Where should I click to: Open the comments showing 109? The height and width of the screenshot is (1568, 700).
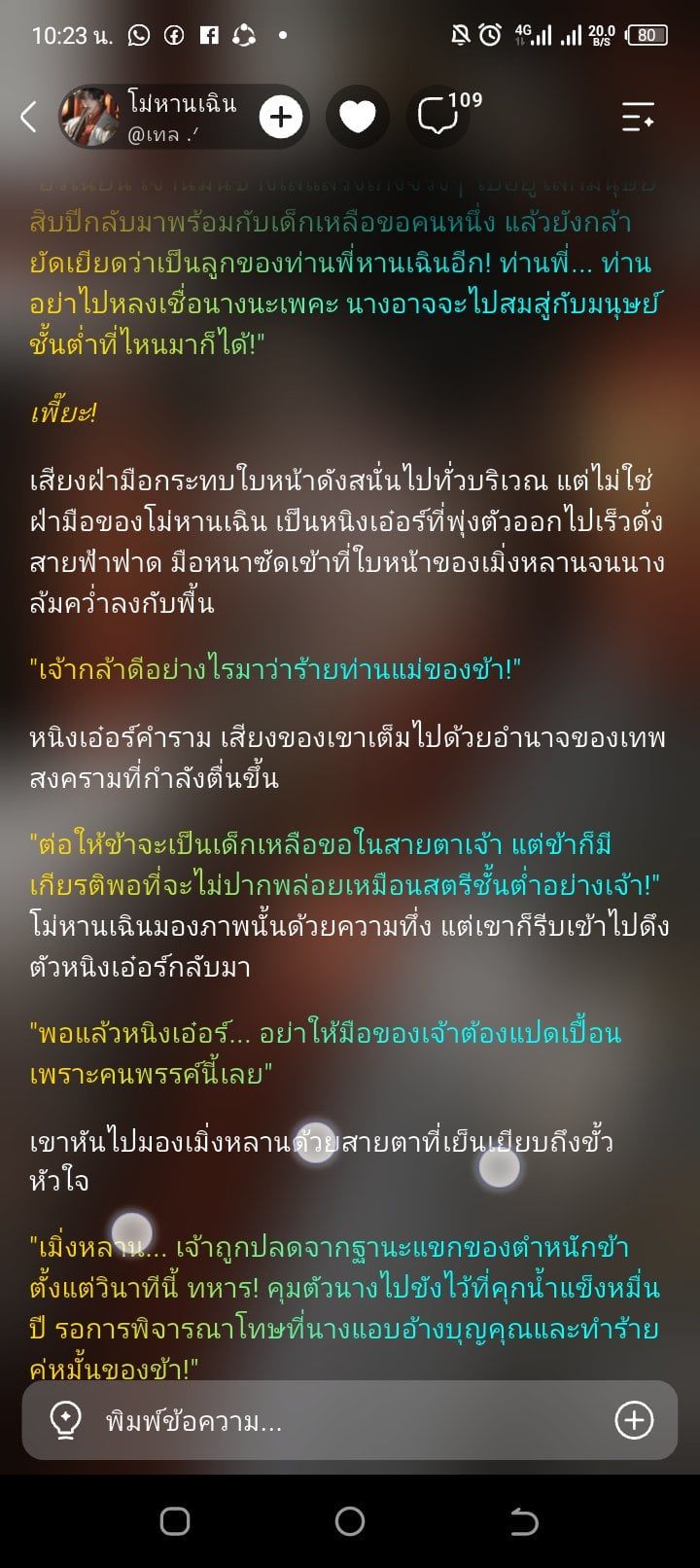446,115
